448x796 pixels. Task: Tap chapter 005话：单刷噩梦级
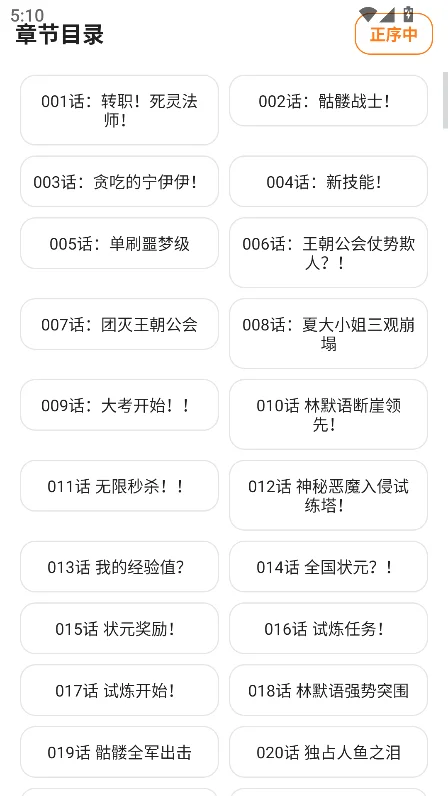pyautogui.click(x=119, y=243)
